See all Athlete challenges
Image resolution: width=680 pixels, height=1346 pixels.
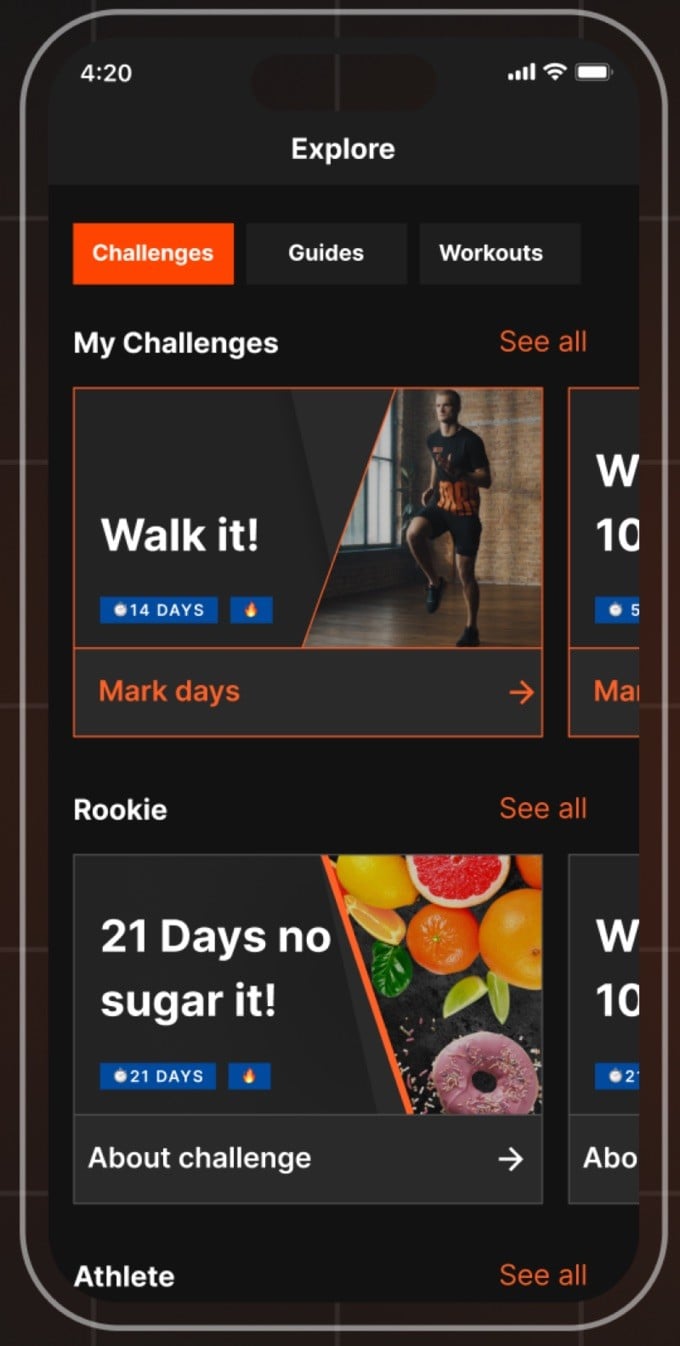pos(543,1275)
